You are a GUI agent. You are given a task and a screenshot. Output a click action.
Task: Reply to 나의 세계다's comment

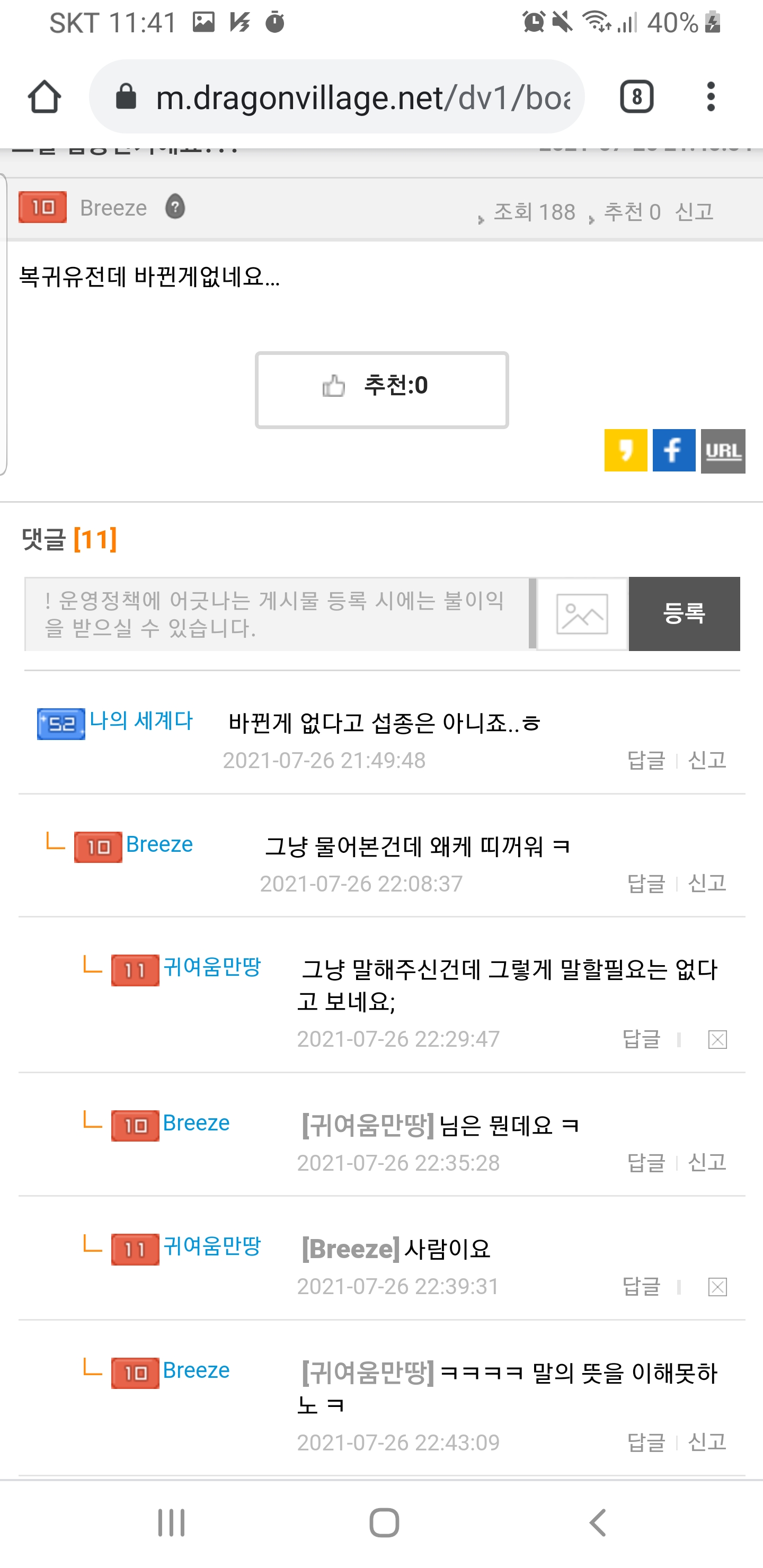646,760
